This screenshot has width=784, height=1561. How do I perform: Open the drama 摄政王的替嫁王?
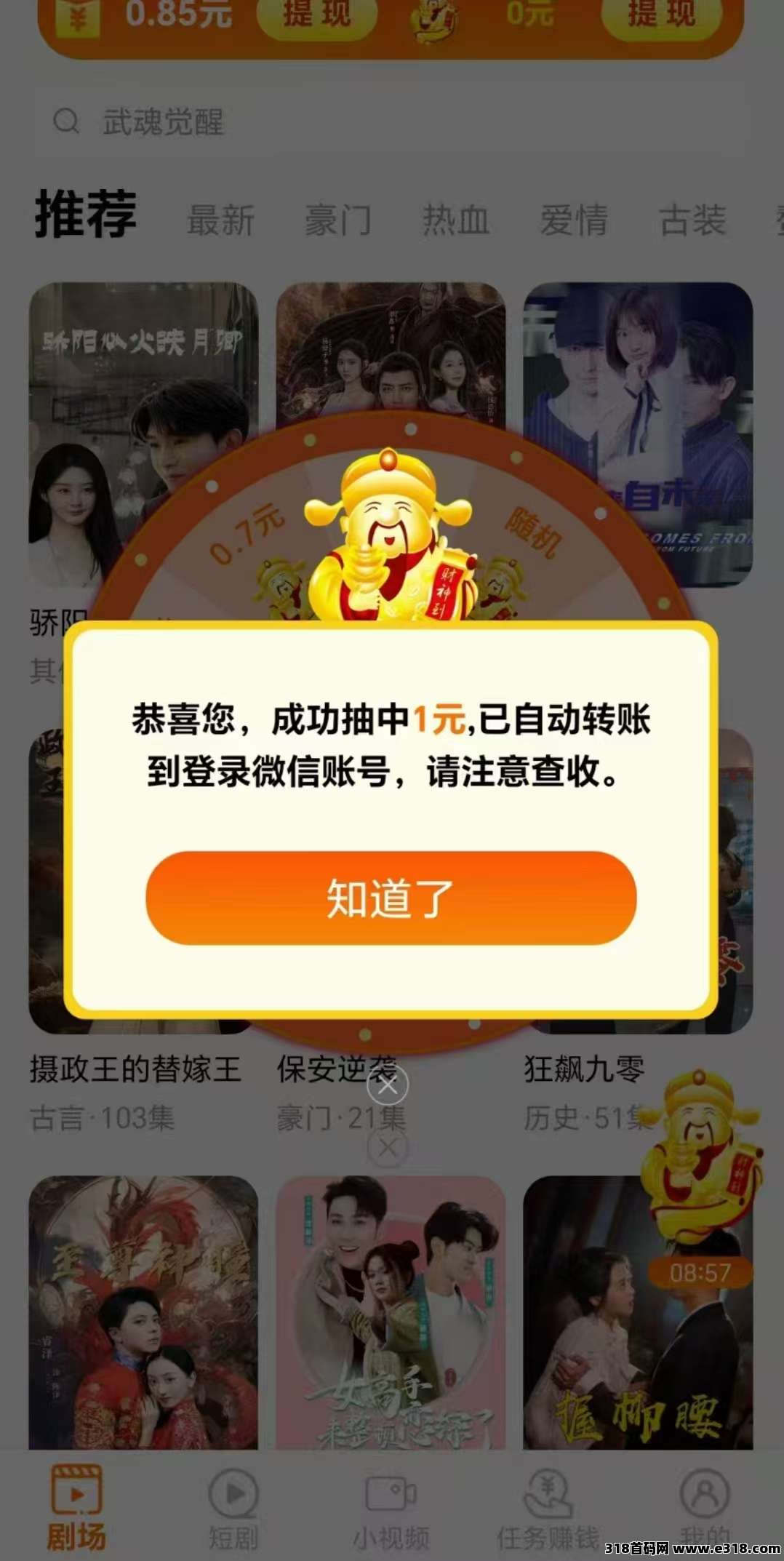pyautogui.click(x=135, y=1069)
